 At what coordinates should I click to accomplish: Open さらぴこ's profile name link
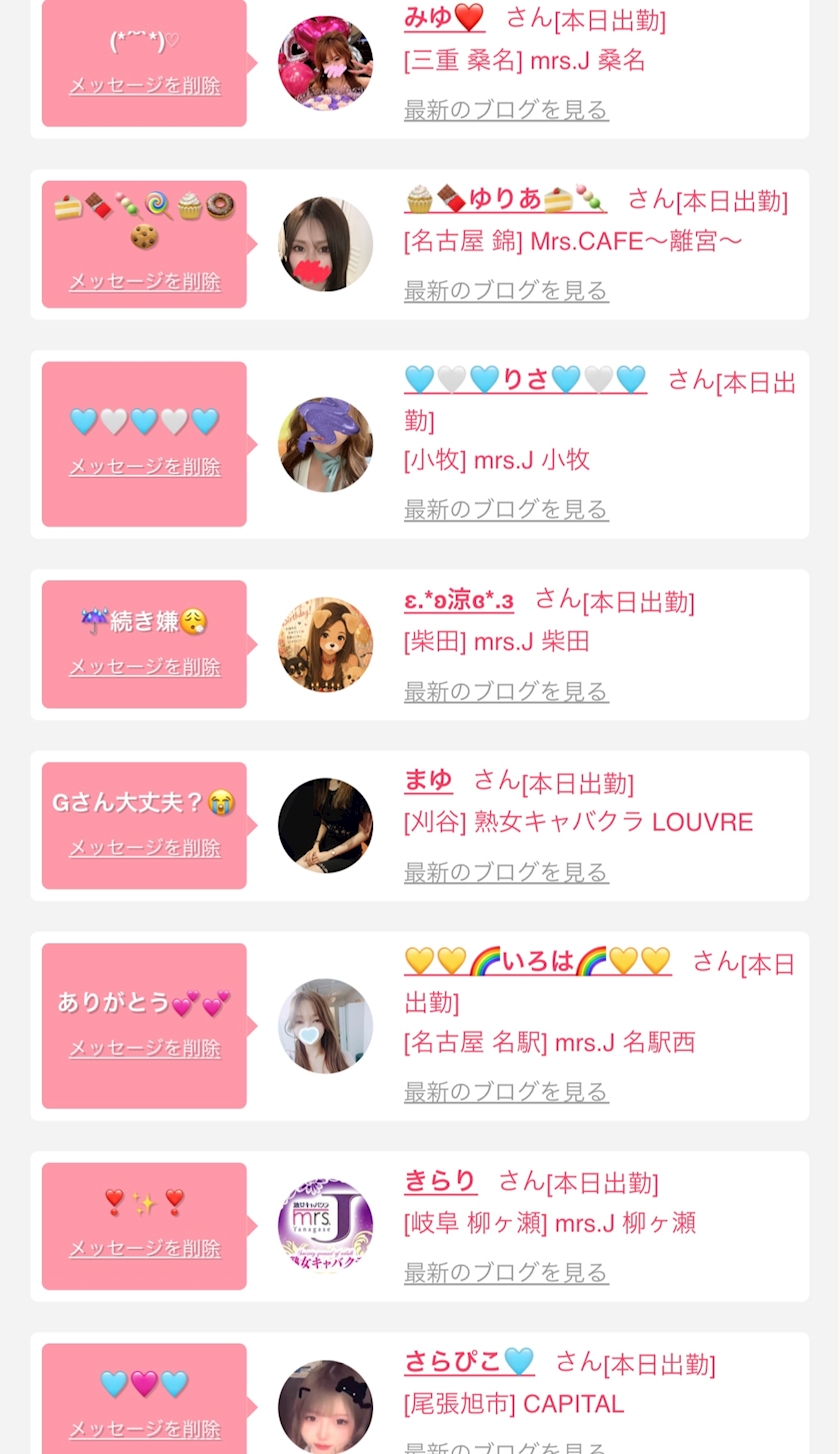pos(469,1362)
